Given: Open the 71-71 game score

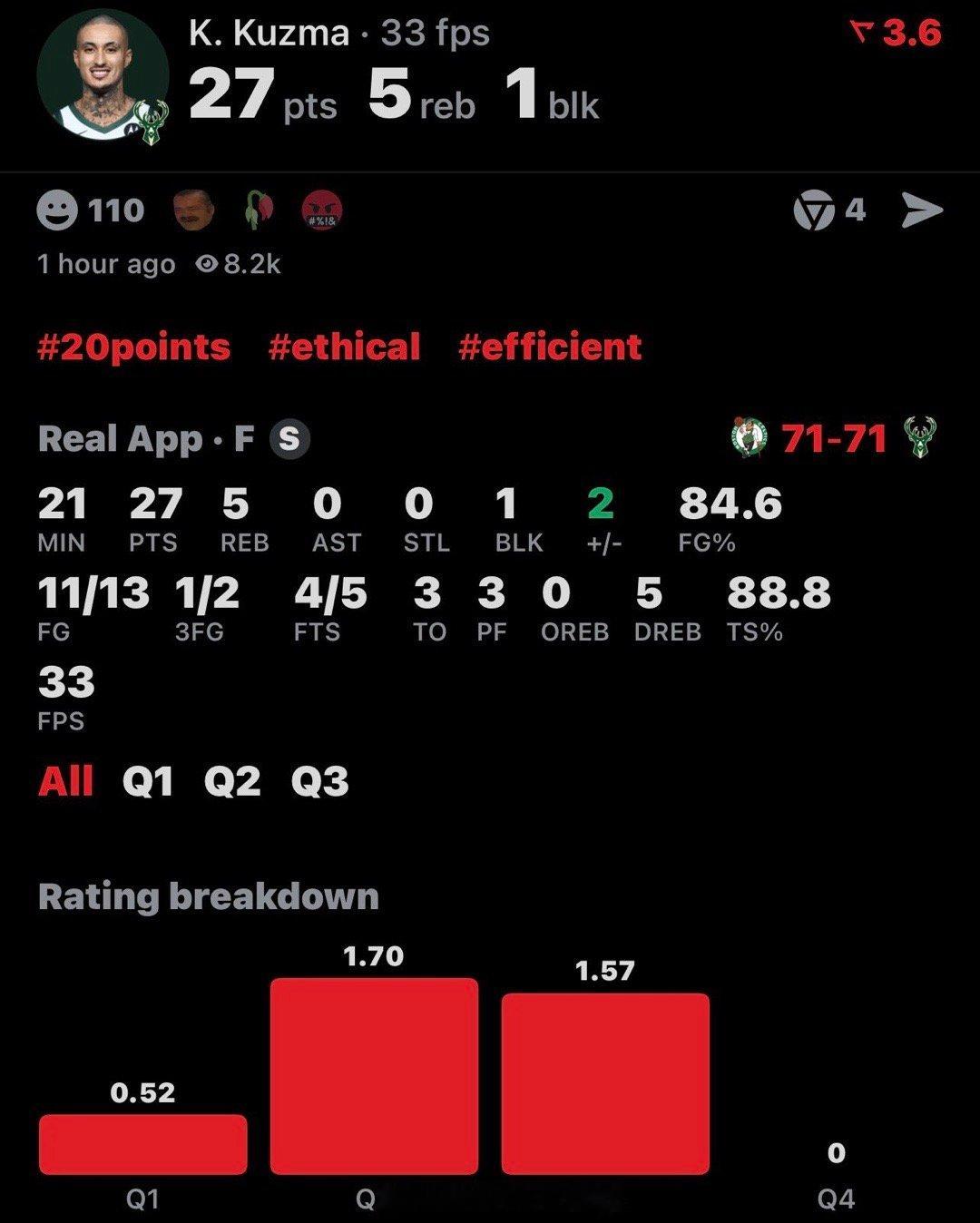Looking at the screenshot, I should [x=834, y=439].
